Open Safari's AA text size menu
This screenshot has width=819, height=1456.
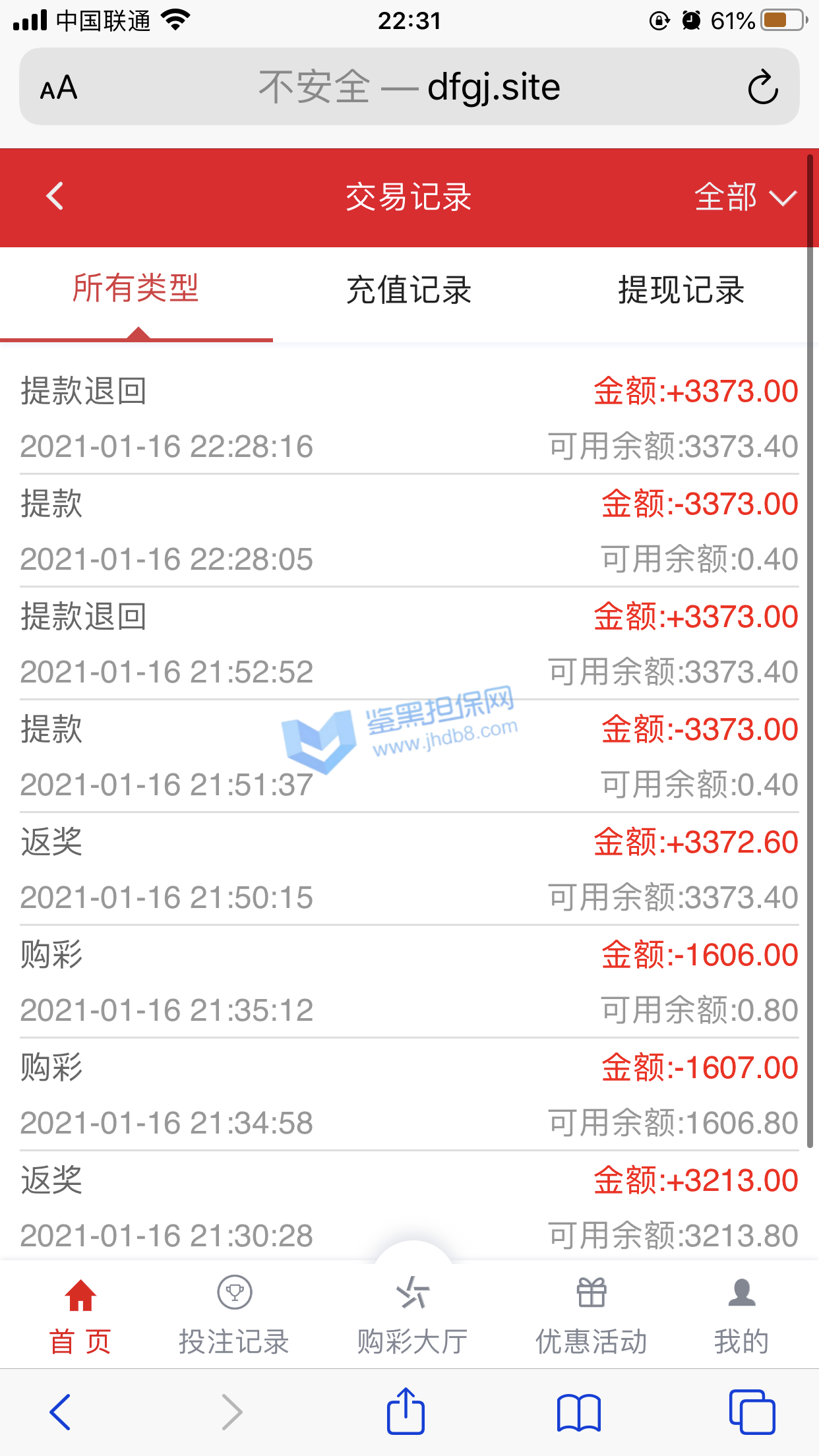59,88
